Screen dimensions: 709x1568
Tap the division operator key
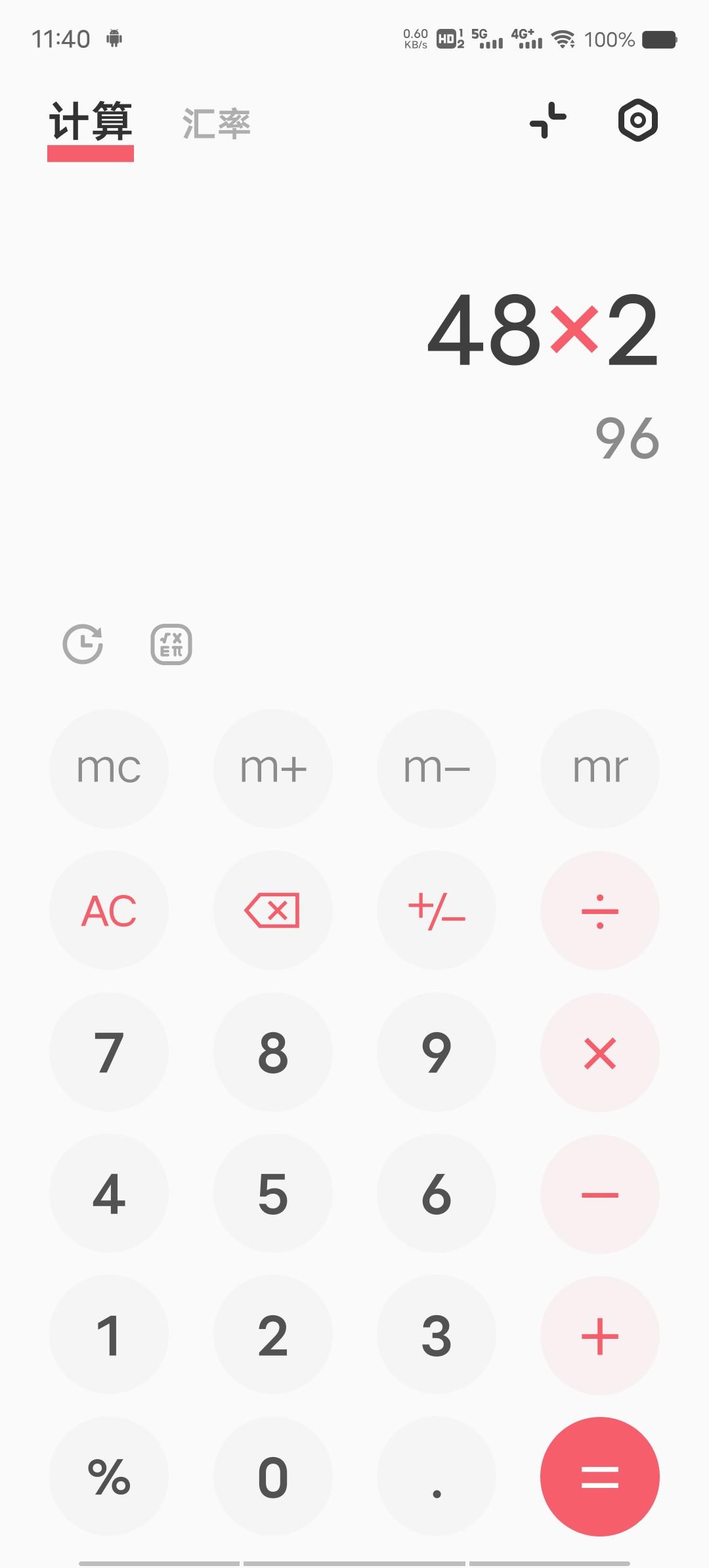pyautogui.click(x=600, y=911)
